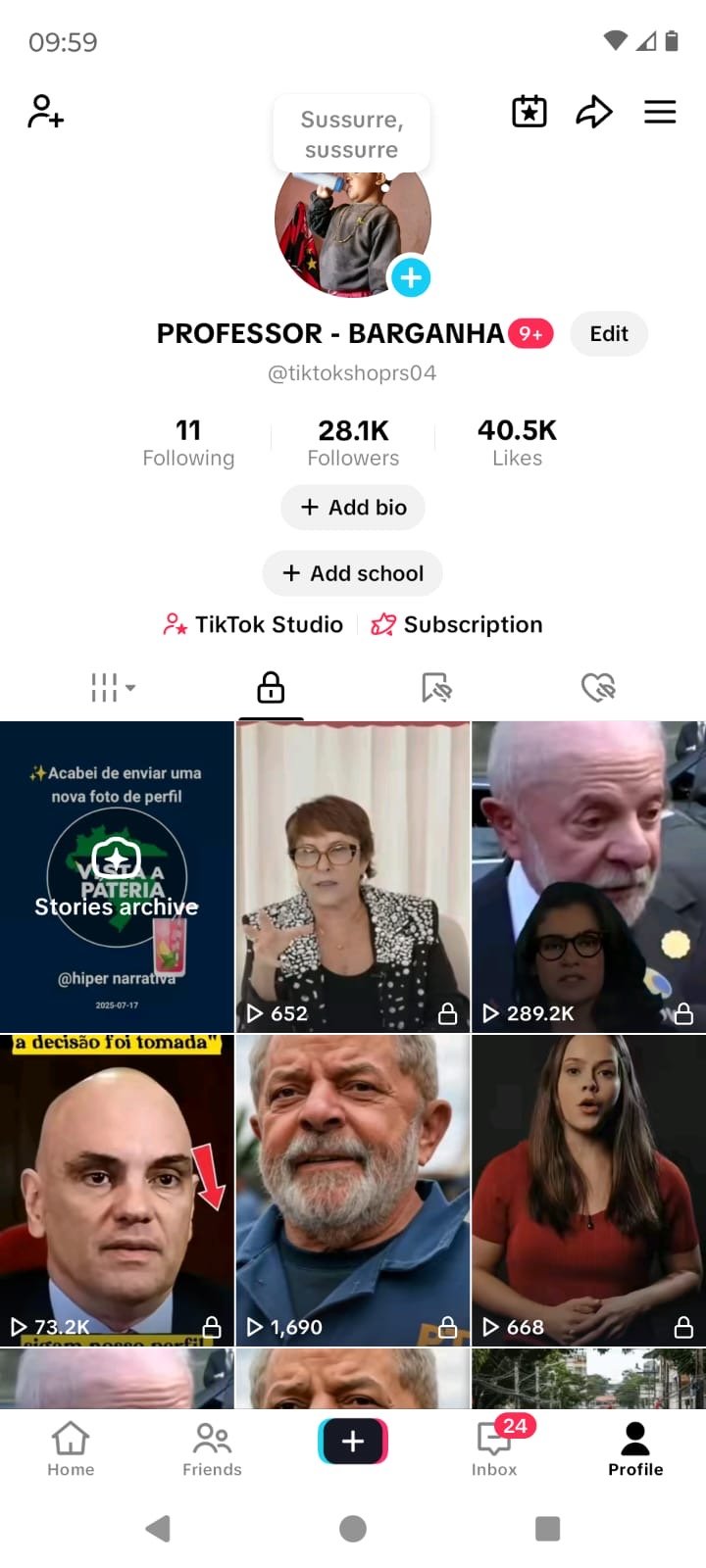The width and height of the screenshot is (706, 1568).
Task: Tap Add school
Action: 353,573
